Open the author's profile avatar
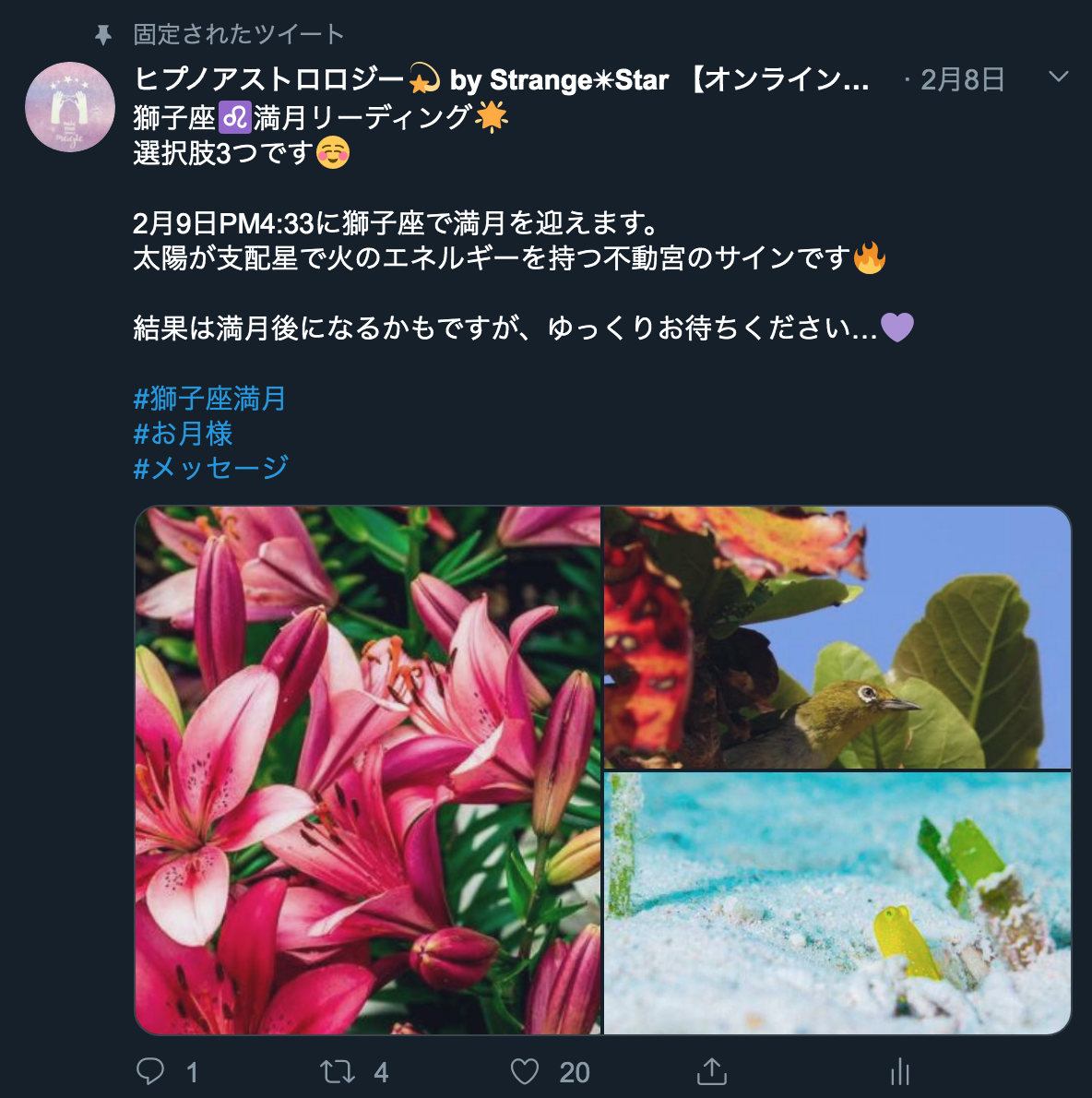The width and height of the screenshot is (1092, 1098). [70, 107]
